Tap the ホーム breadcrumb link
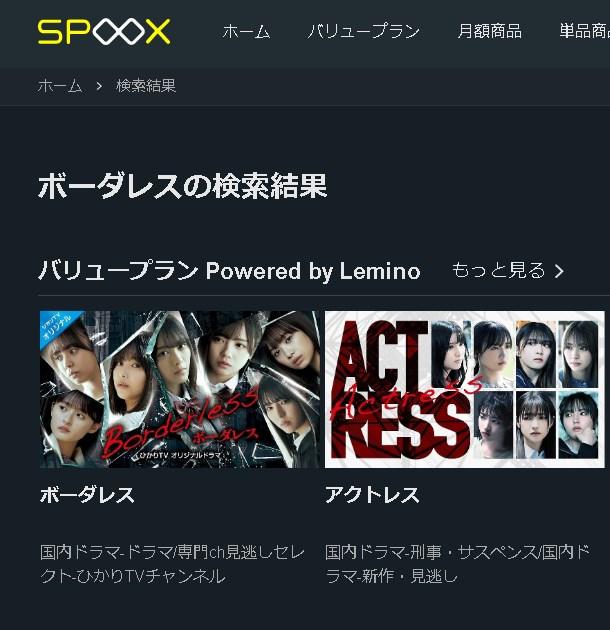Screen dimensions: 610x630 coord(60,86)
